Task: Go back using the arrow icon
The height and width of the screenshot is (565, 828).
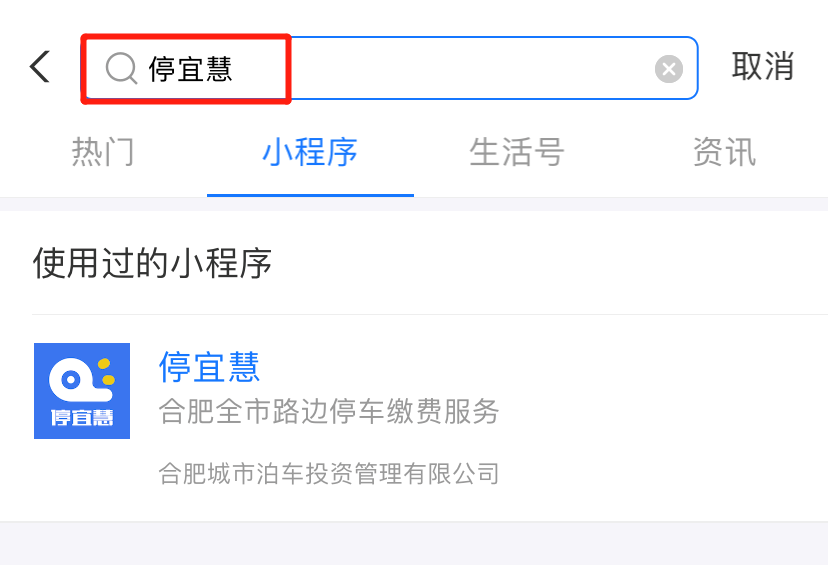Action: coord(40,67)
